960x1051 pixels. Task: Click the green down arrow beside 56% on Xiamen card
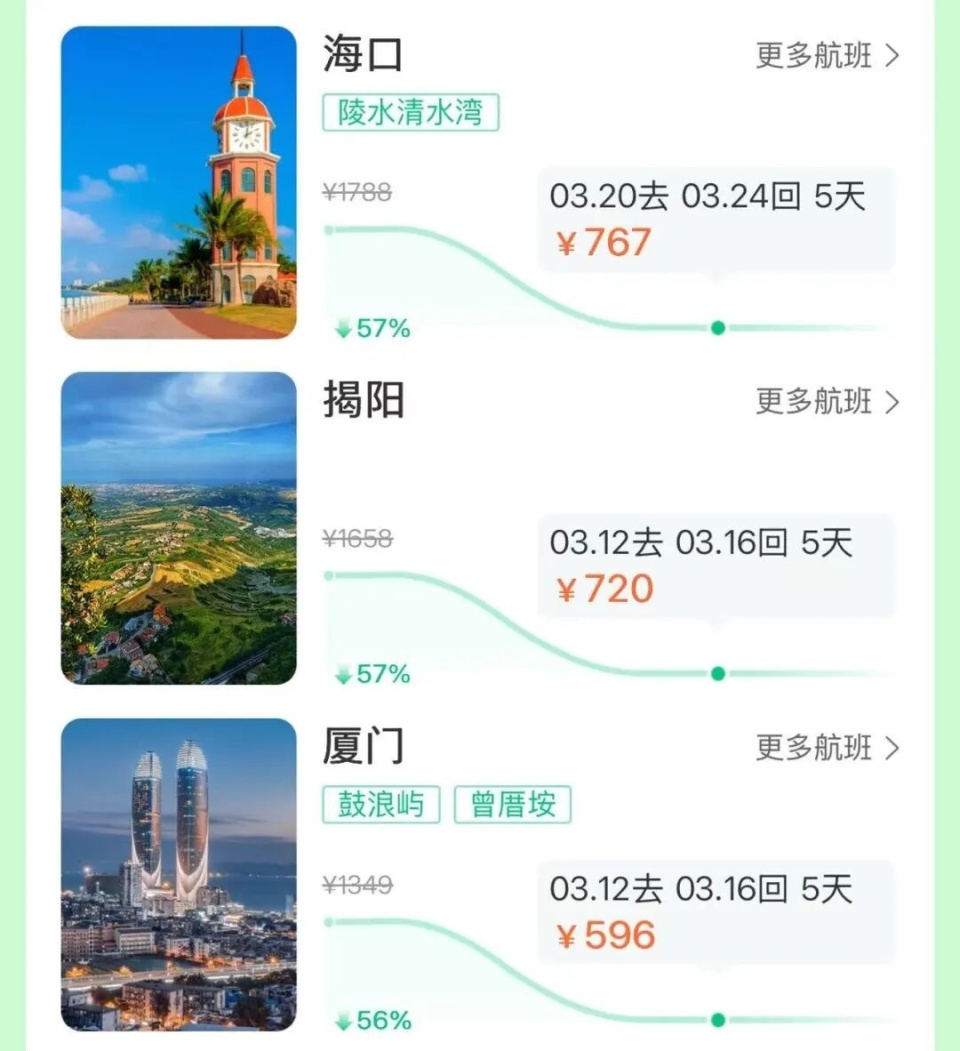click(x=341, y=1022)
